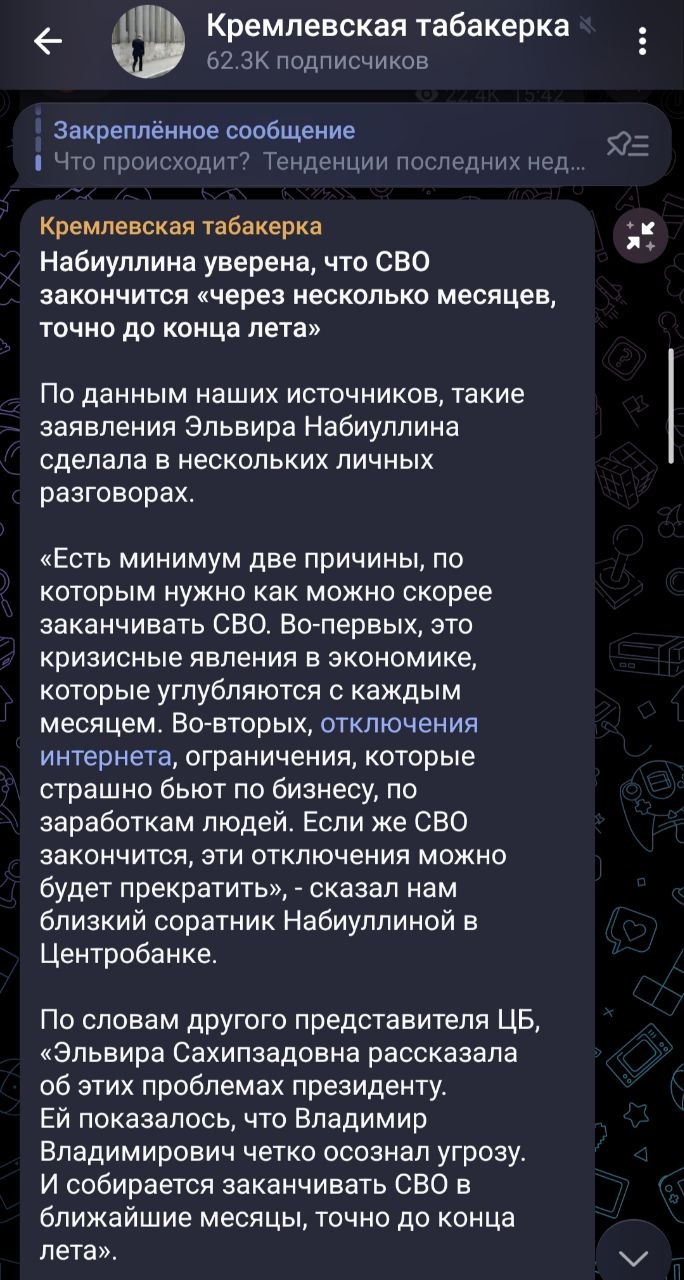Go back from the channel
The width and height of the screenshot is (684, 1280).
[47, 41]
